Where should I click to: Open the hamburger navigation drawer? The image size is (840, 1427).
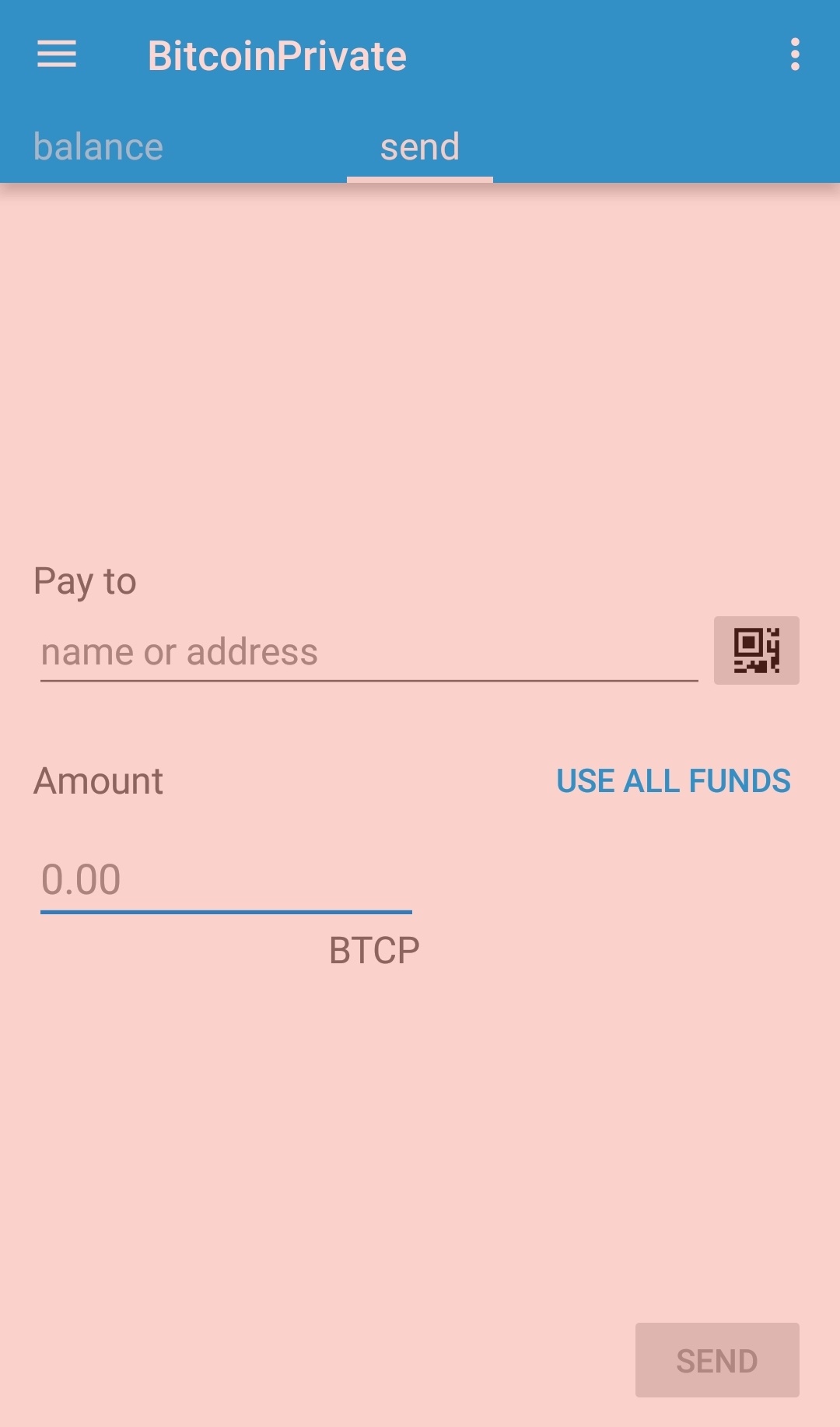(57, 54)
